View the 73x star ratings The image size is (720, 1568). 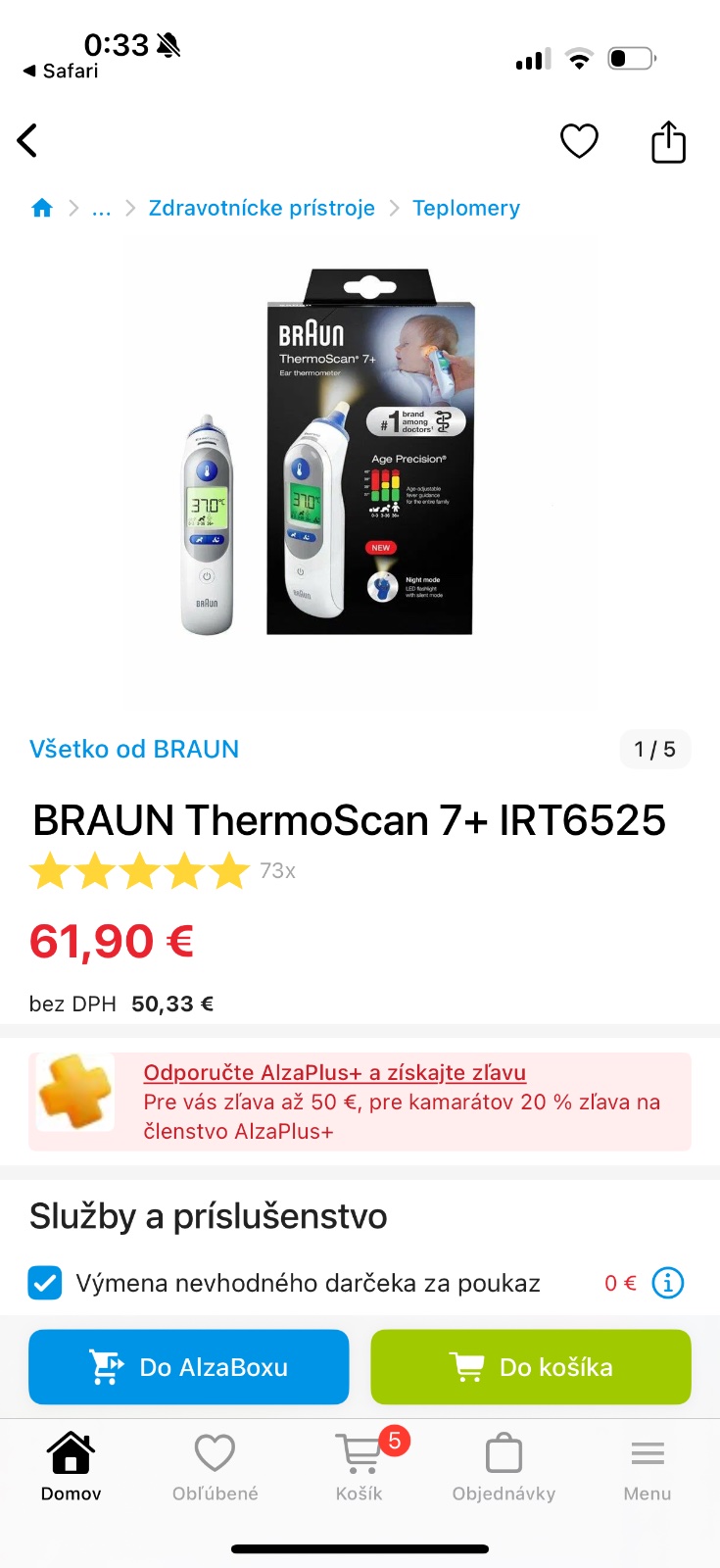pyautogui.click(x=162, y=870)
